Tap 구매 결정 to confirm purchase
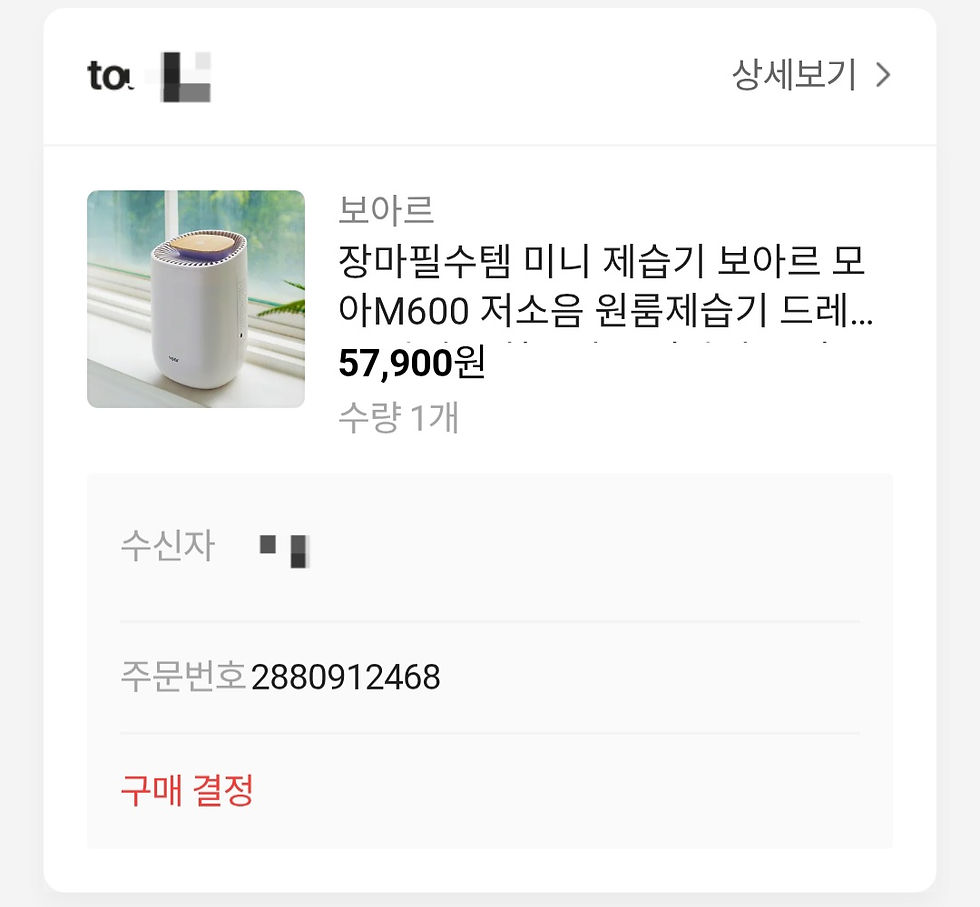This screenshot has width=980, height=907. pyautogui.click(x=187, y=790)
